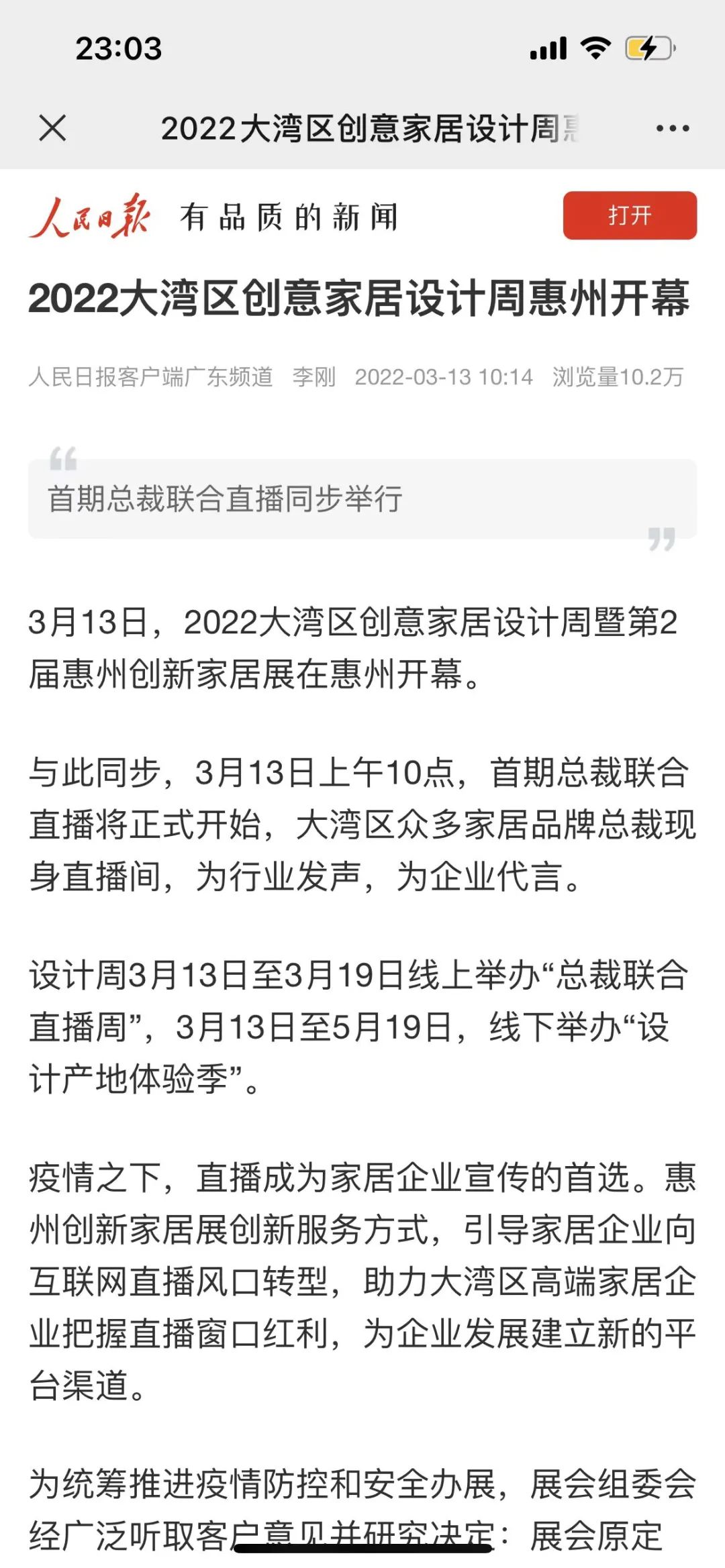This screenshot has height=1568, width=725.
Task: Close the article webview
Action: point(52,128)
